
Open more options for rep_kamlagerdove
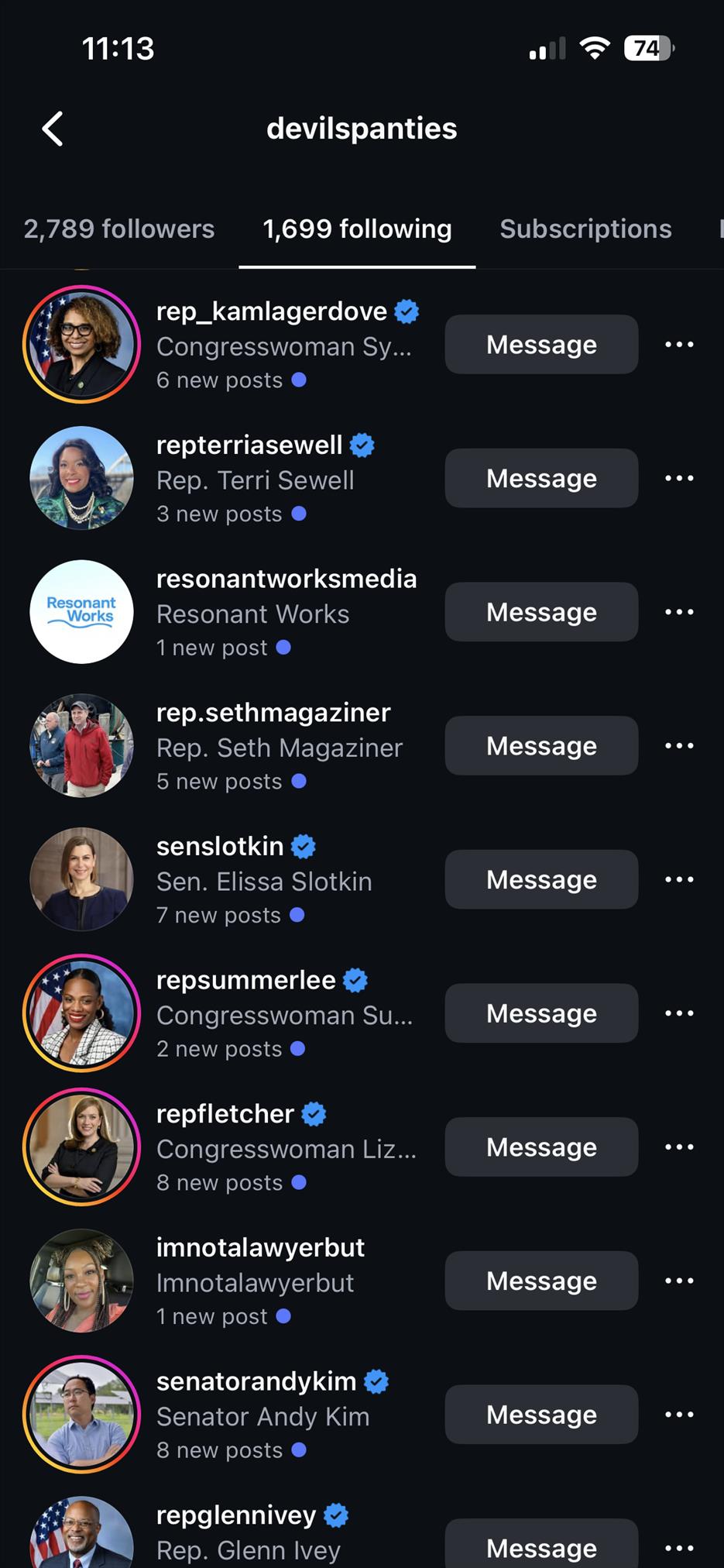679,345
